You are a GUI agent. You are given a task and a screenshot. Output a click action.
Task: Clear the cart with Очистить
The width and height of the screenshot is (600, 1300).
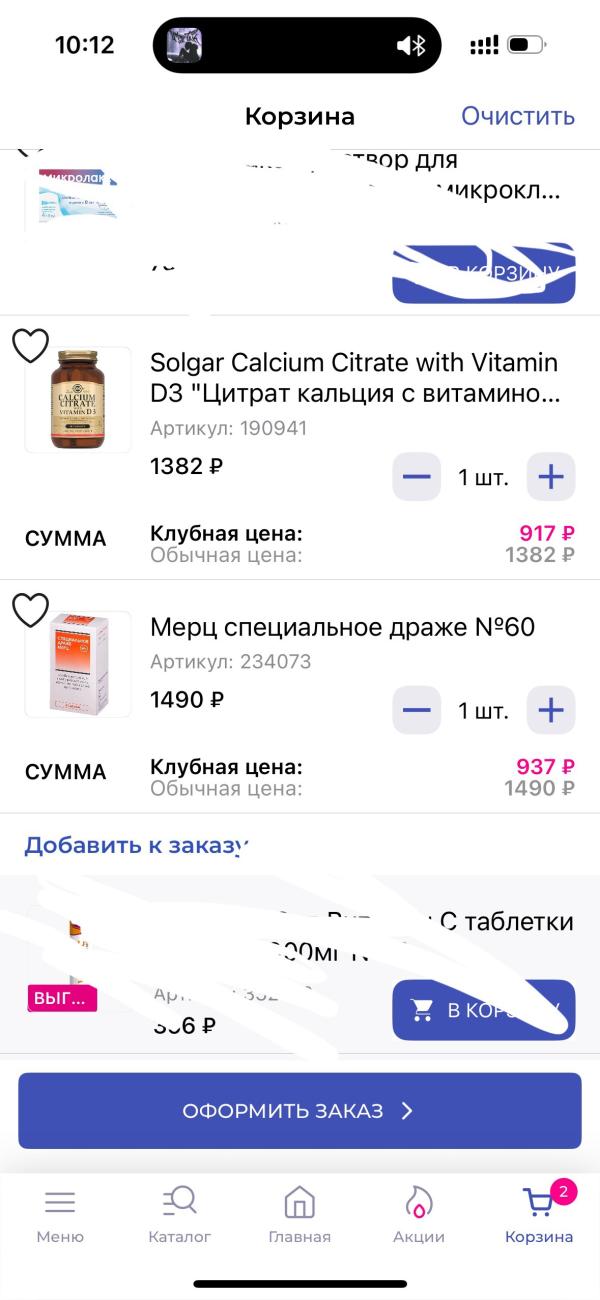tap(517, 116)
